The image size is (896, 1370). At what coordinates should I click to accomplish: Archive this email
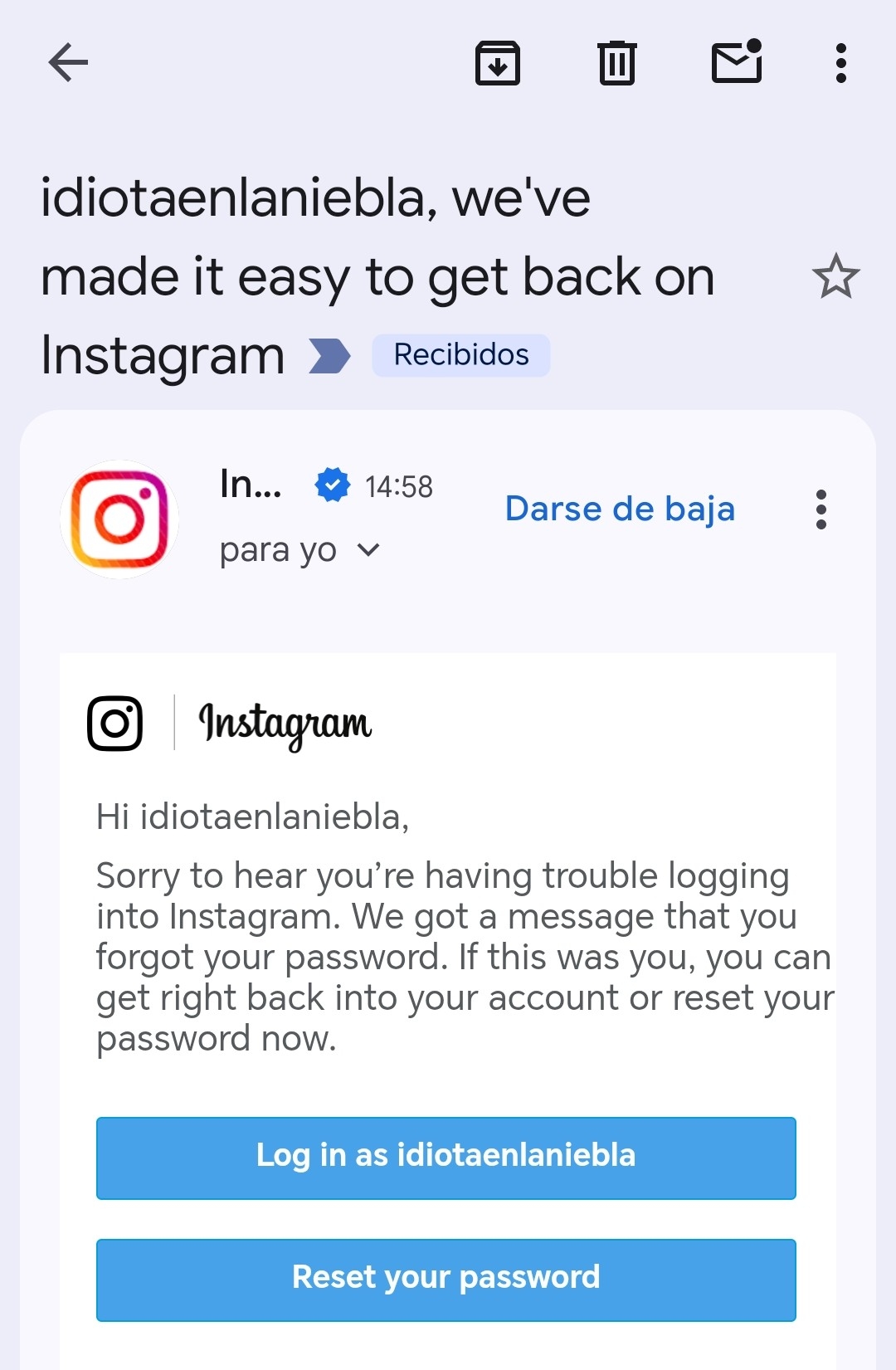coord(497,63)
